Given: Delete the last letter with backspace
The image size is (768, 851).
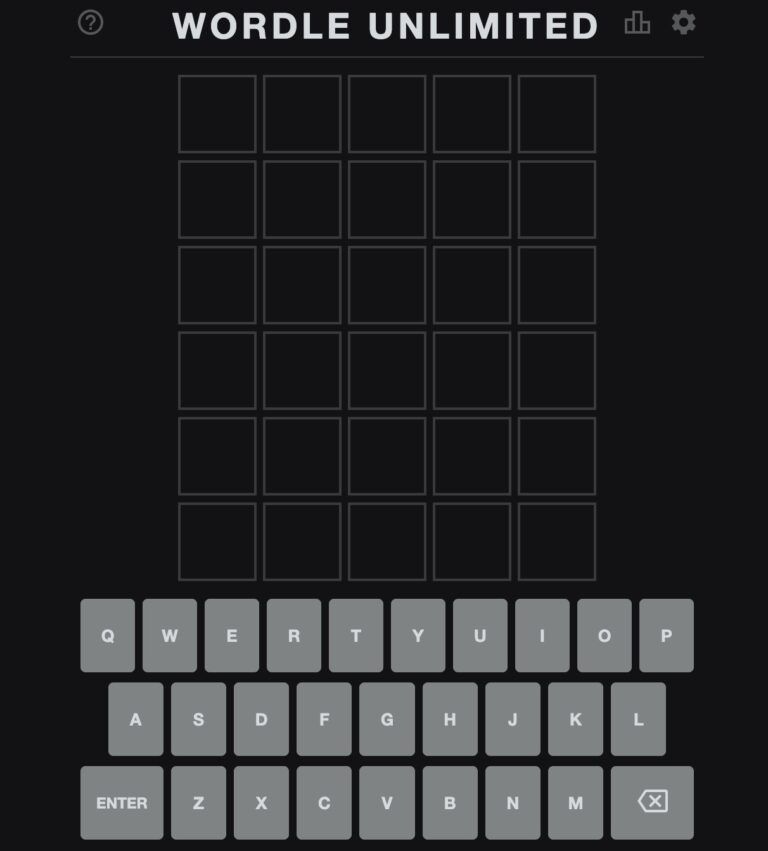Looking at the screenshot, I should (x=652, y=803).
